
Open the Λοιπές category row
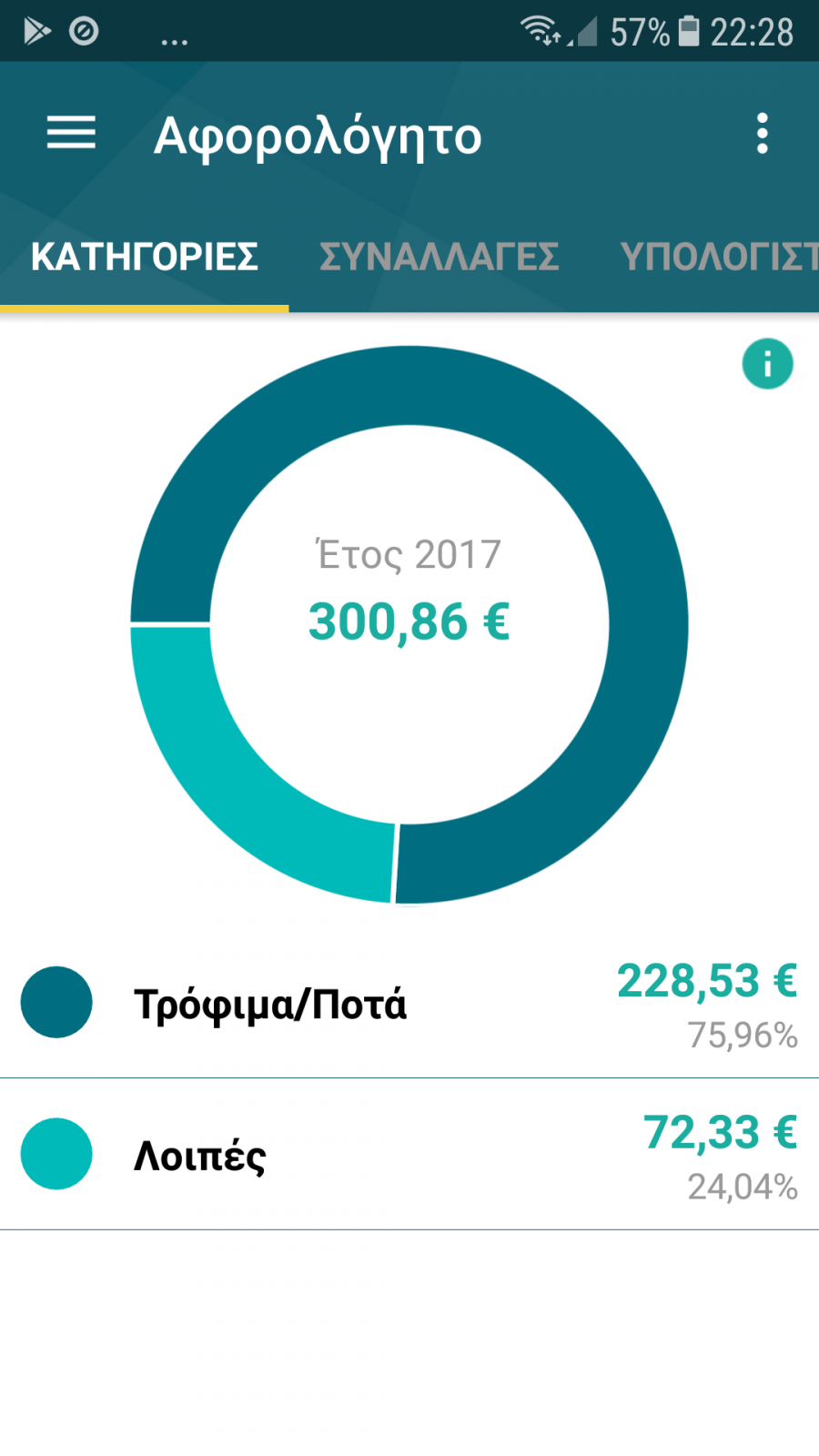[x=409, y=1155]
